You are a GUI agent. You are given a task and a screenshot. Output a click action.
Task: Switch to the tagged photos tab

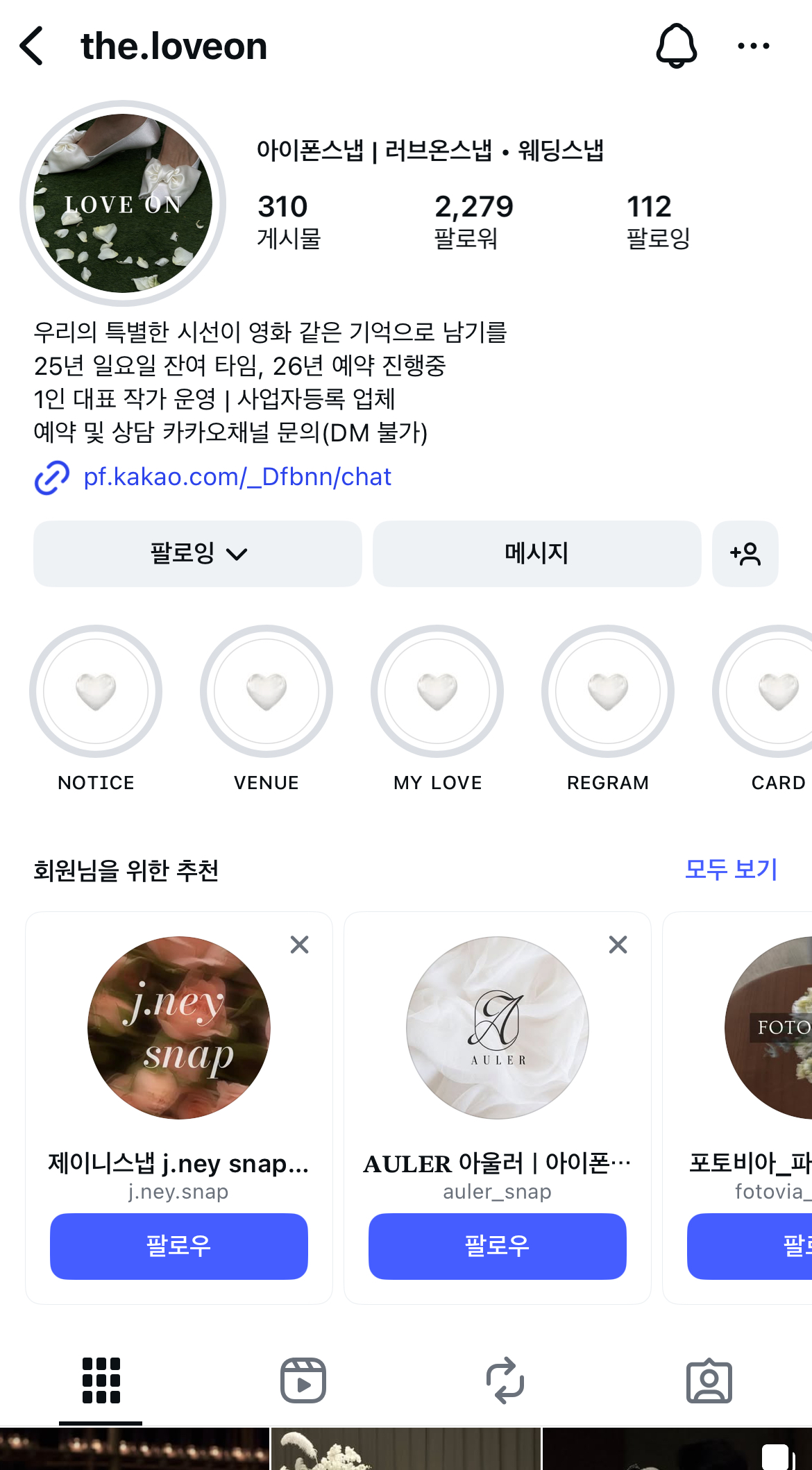click(709, 1380)
